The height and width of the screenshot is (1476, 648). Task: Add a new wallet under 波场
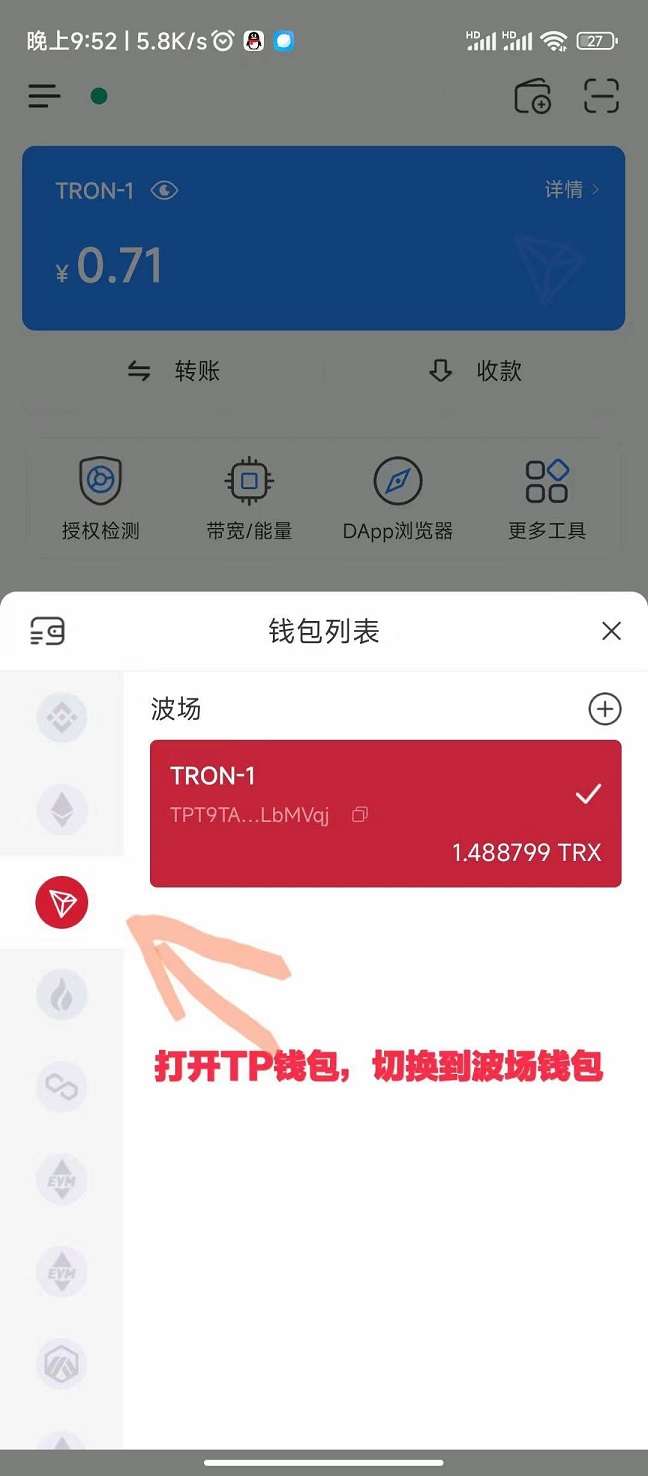tap(604, 709)
